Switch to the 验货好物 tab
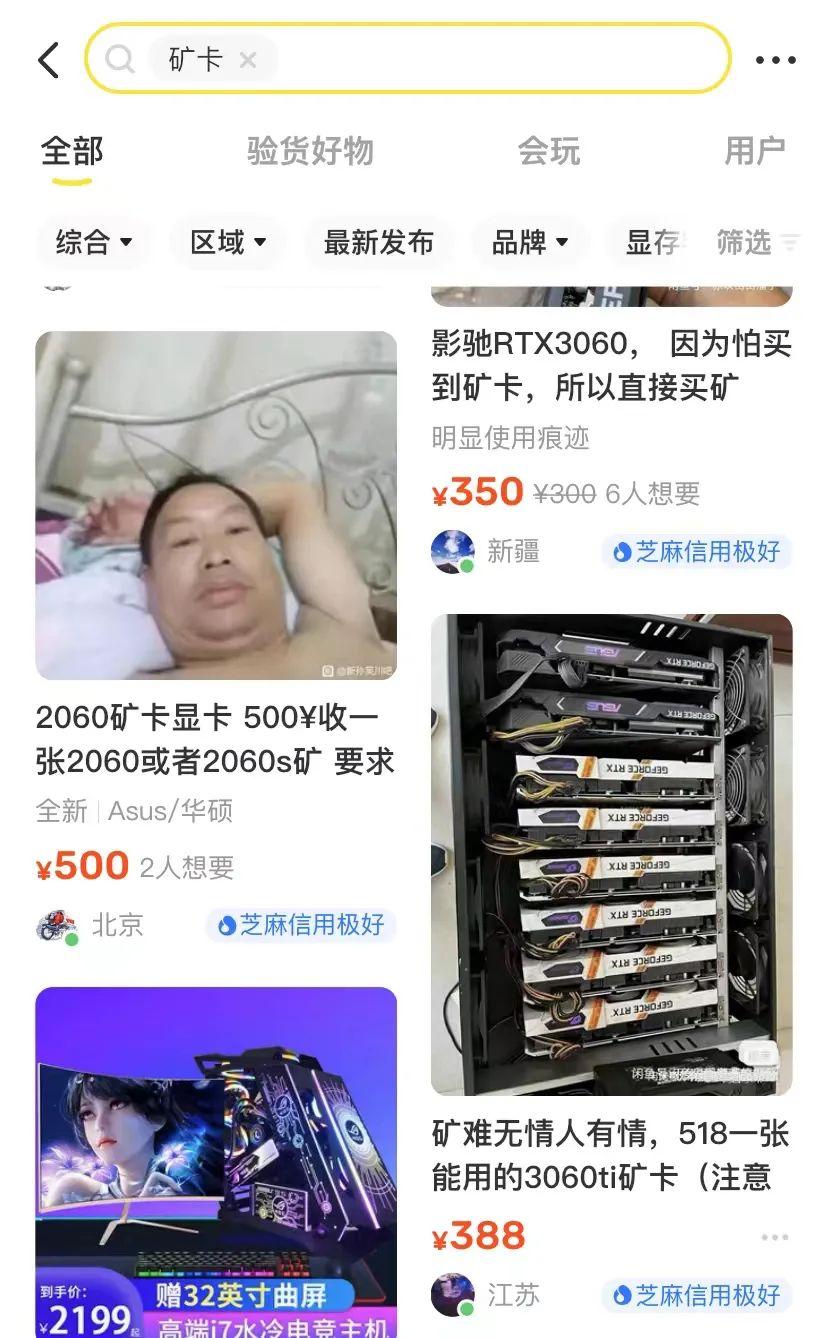Screen dimensions: 828x1338 tap(310, 152)
